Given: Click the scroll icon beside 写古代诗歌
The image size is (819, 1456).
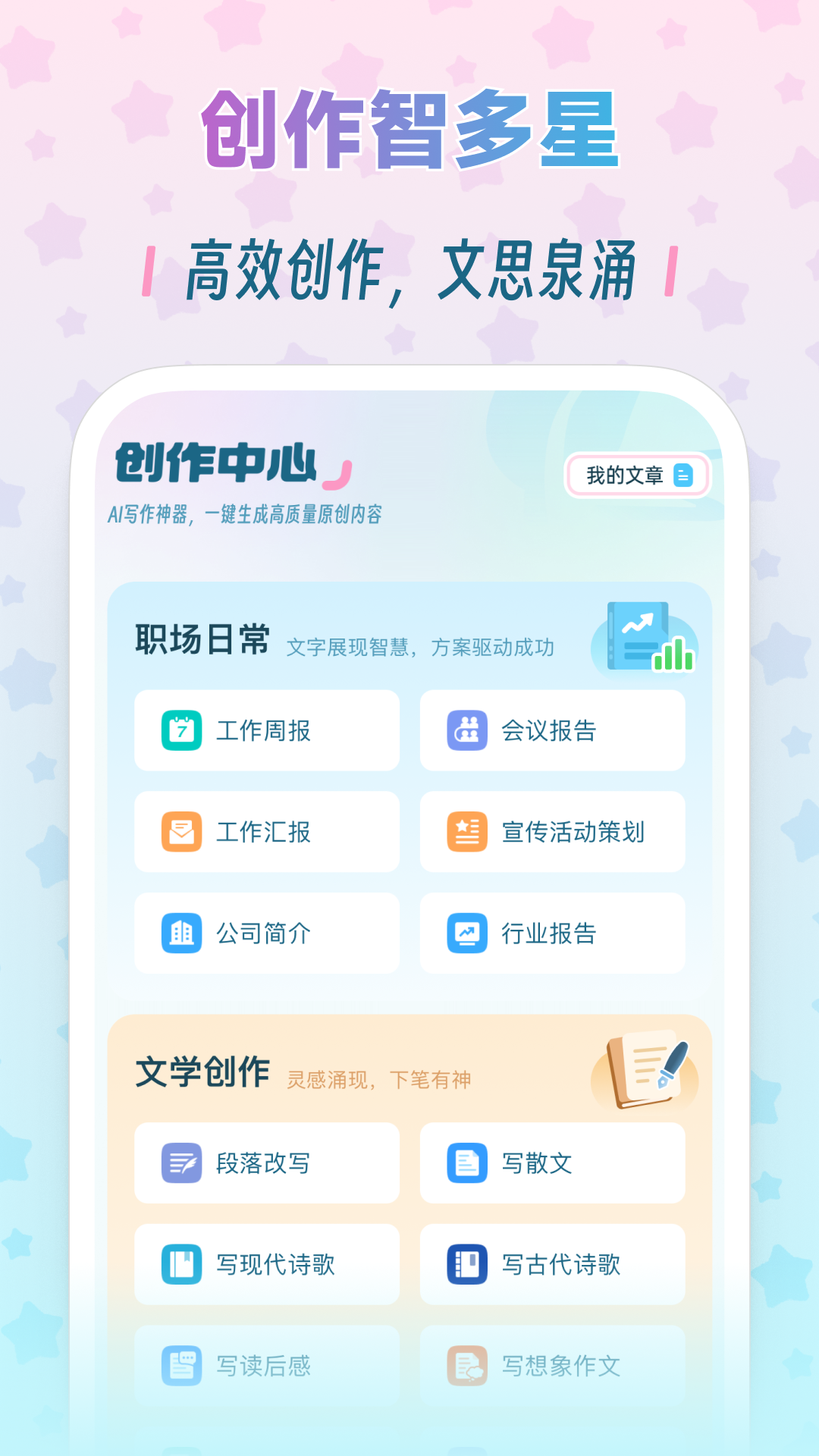Looking at the screenshot, I should [469, 1264].
